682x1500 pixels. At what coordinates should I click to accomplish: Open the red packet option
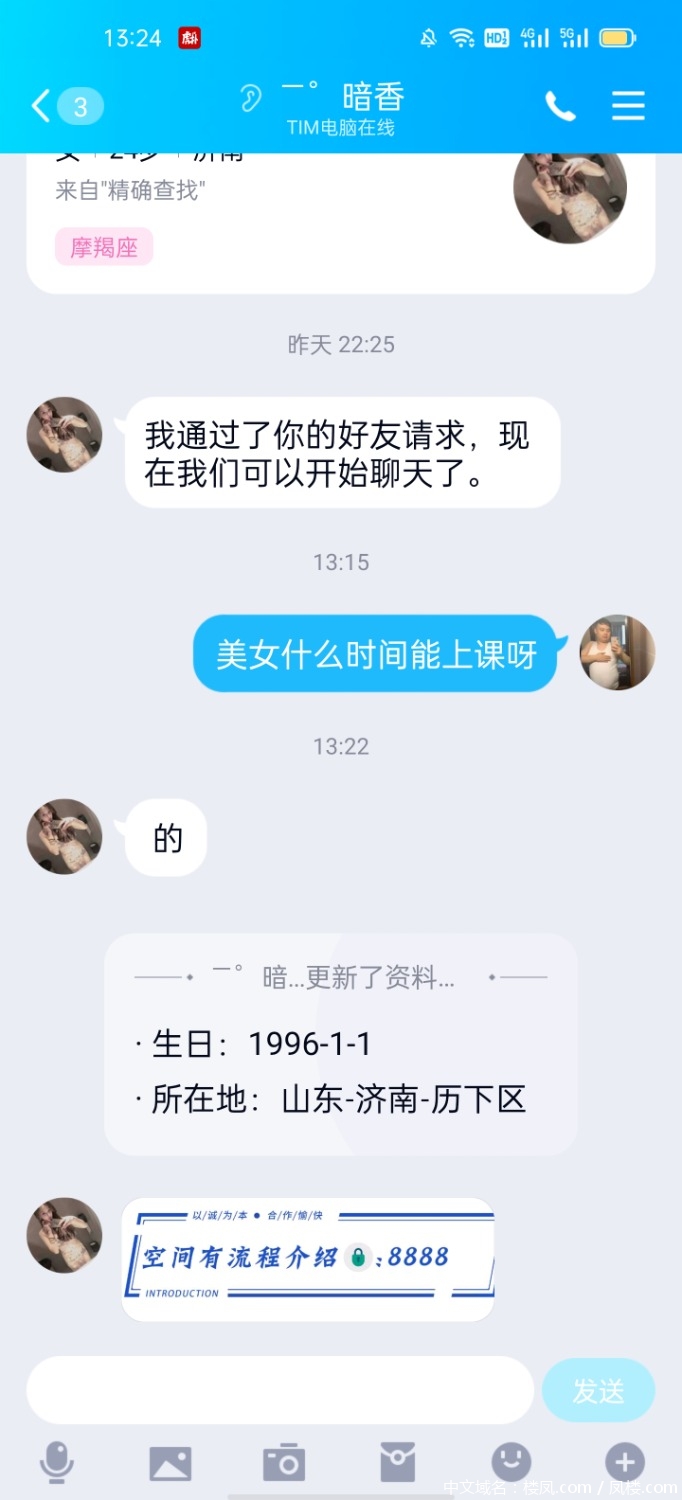[x=397, y=1463]
